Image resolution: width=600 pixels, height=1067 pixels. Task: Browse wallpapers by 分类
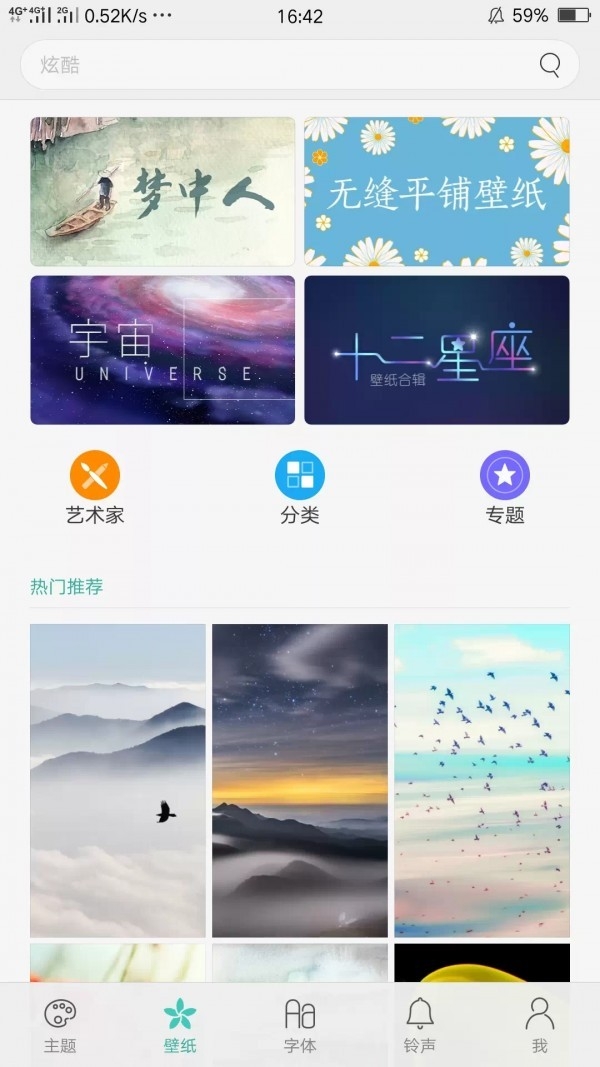click(x=300, y=488)
